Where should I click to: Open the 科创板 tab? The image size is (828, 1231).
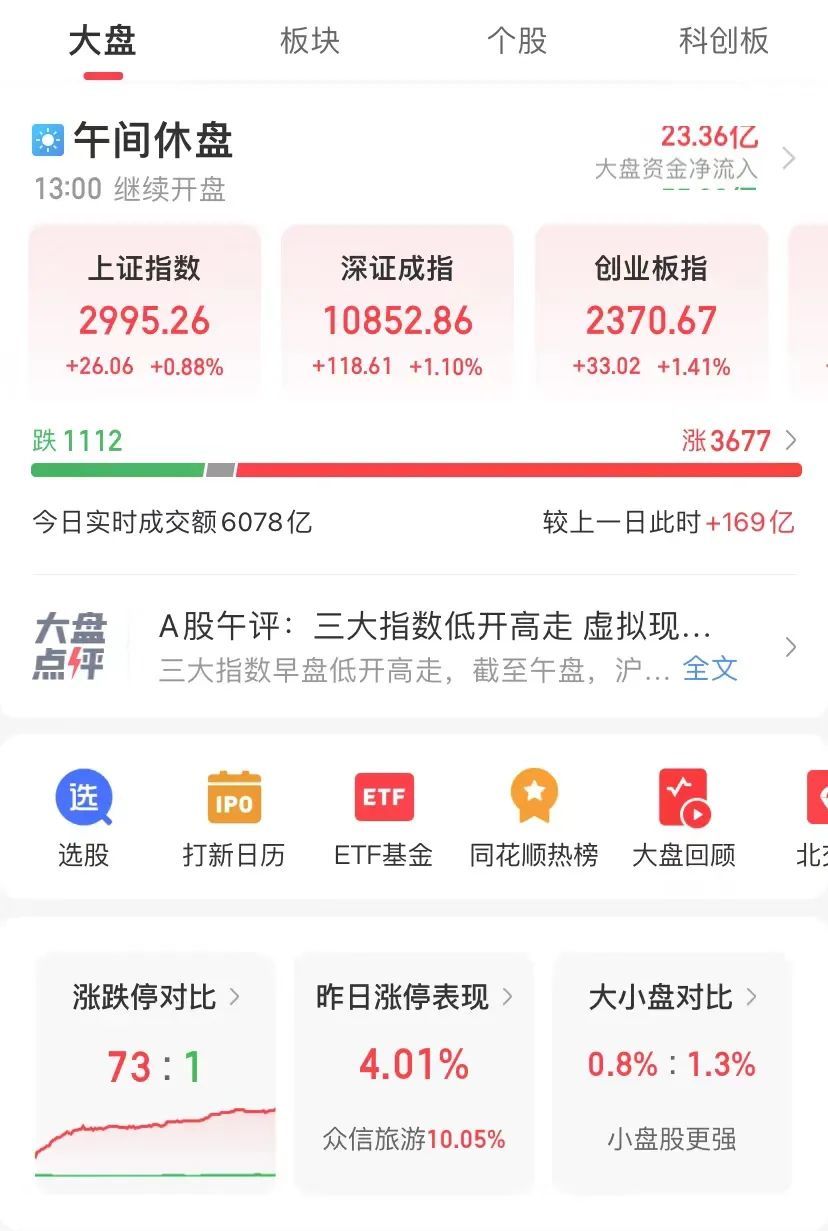723,41
